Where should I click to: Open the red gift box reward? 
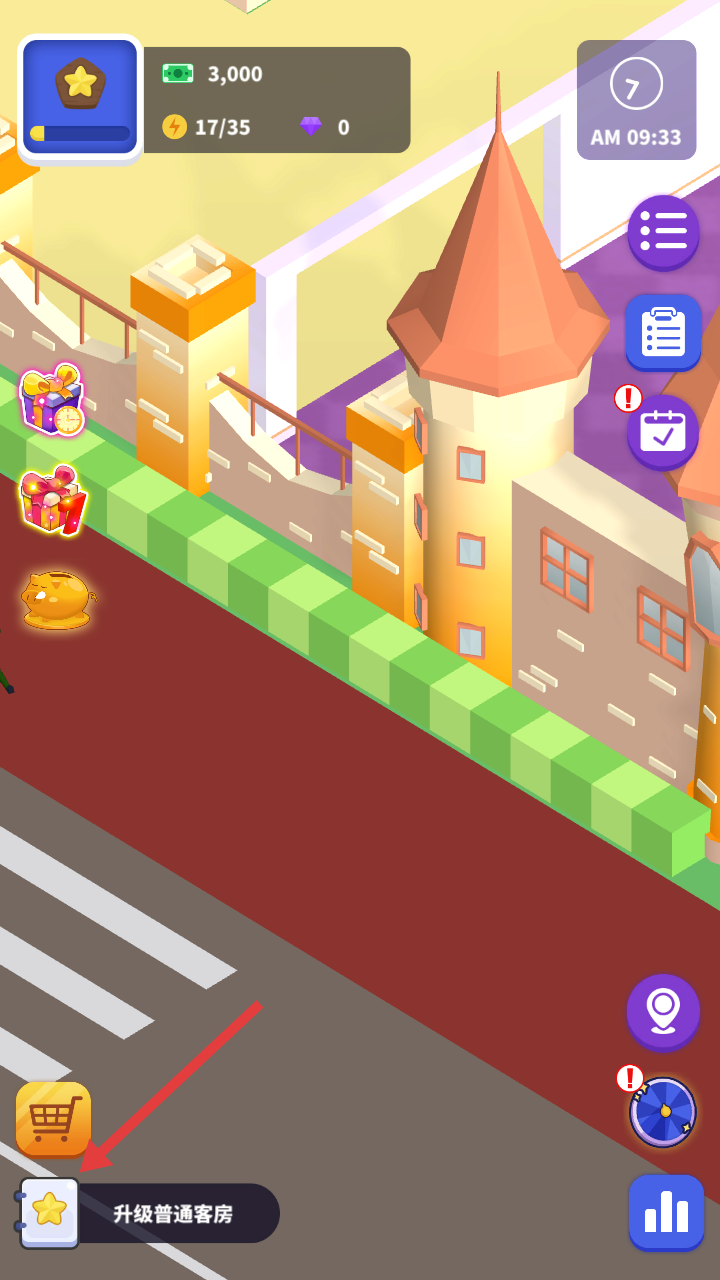(52, 501)
